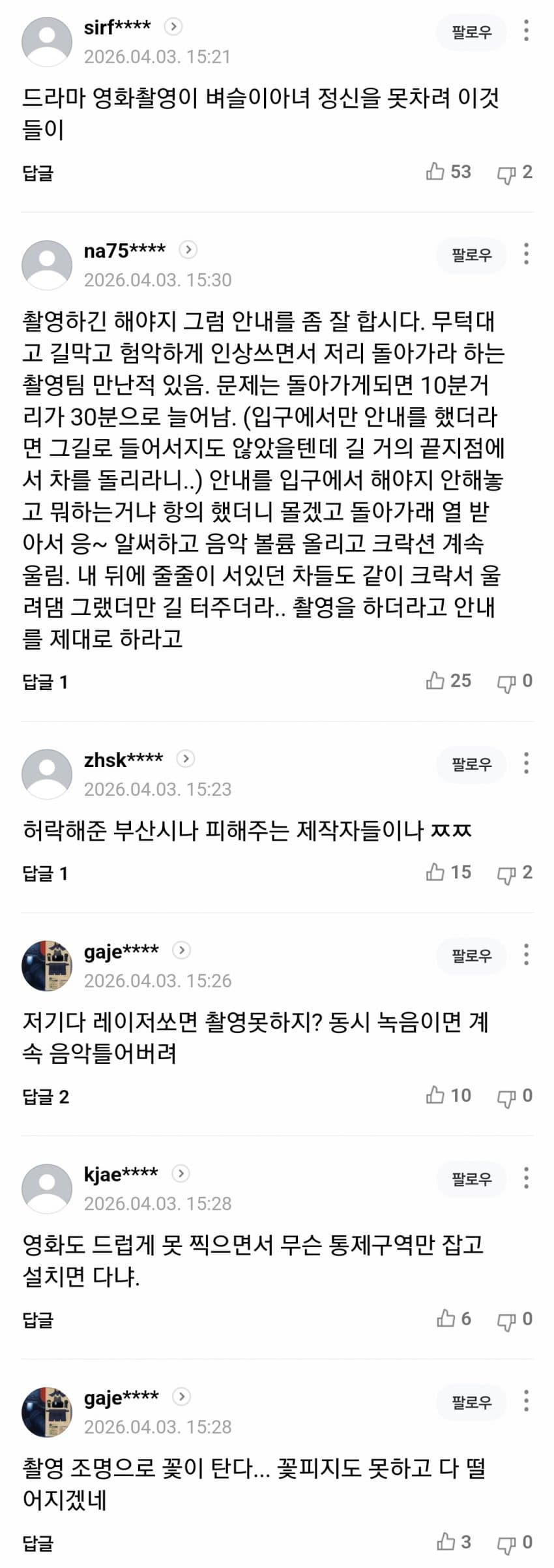Reply to the sirf**** comment

(x=38, y=173)
